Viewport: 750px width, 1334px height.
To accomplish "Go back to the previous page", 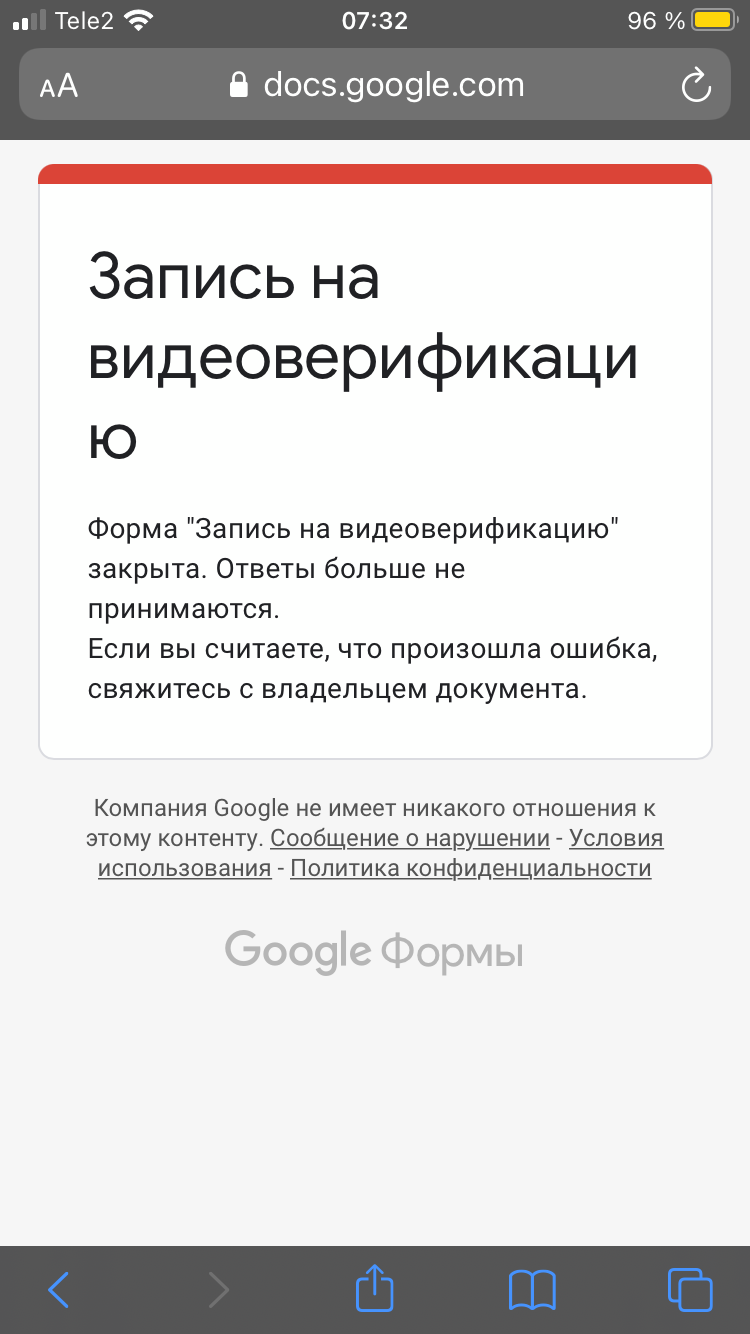I will (59, 1289).
